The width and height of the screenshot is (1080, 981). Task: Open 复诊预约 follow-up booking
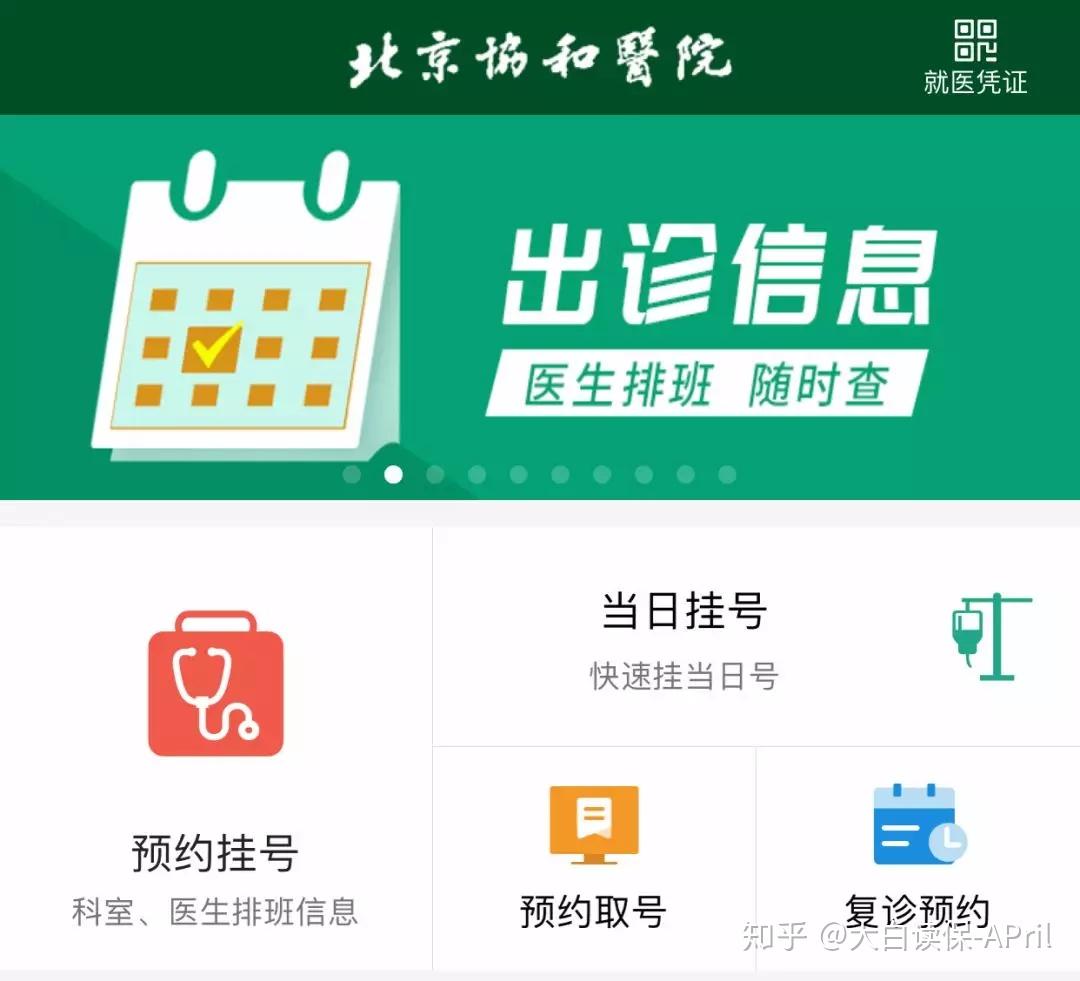[917, 860]
